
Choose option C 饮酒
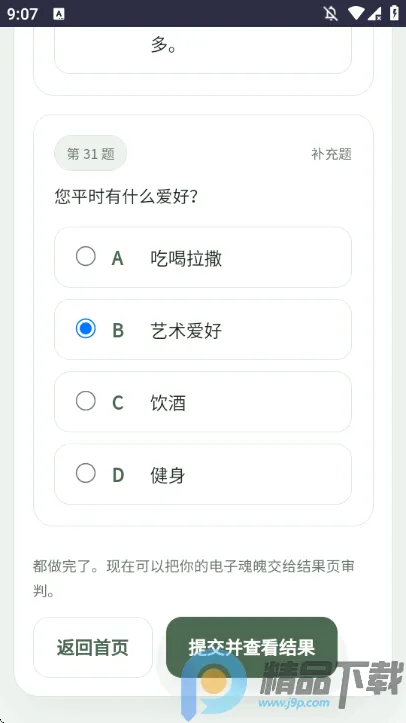point(203,402)
